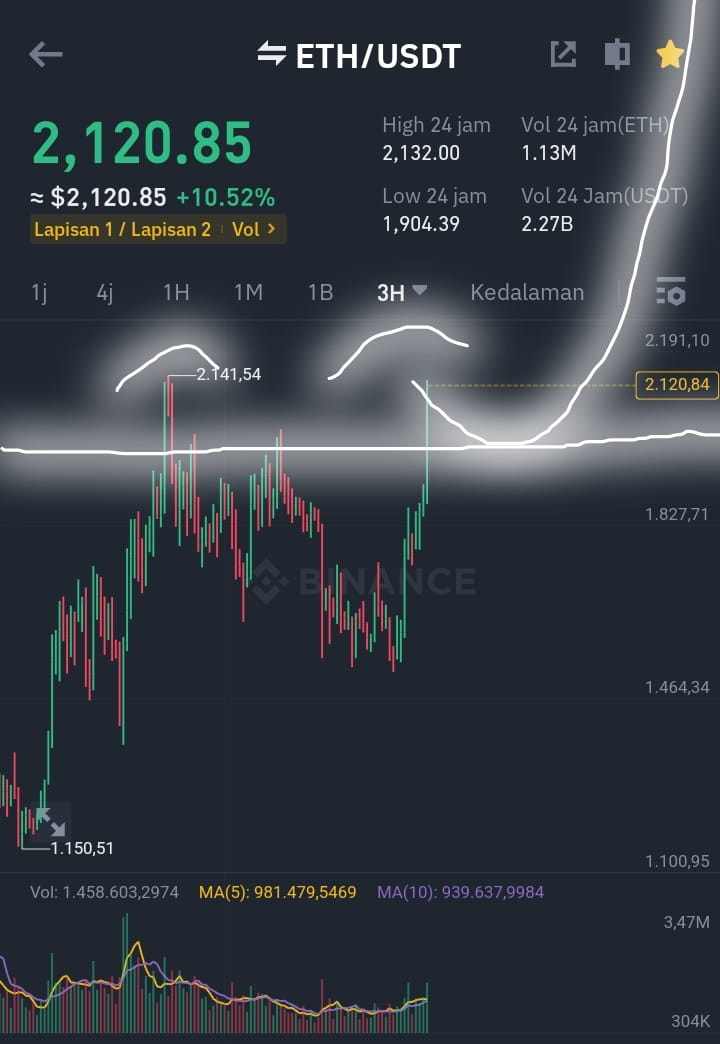The height and width of the screenshot is (1044, 720).
Task: Expand the chart to fullscreen
Action: (50, 822)
